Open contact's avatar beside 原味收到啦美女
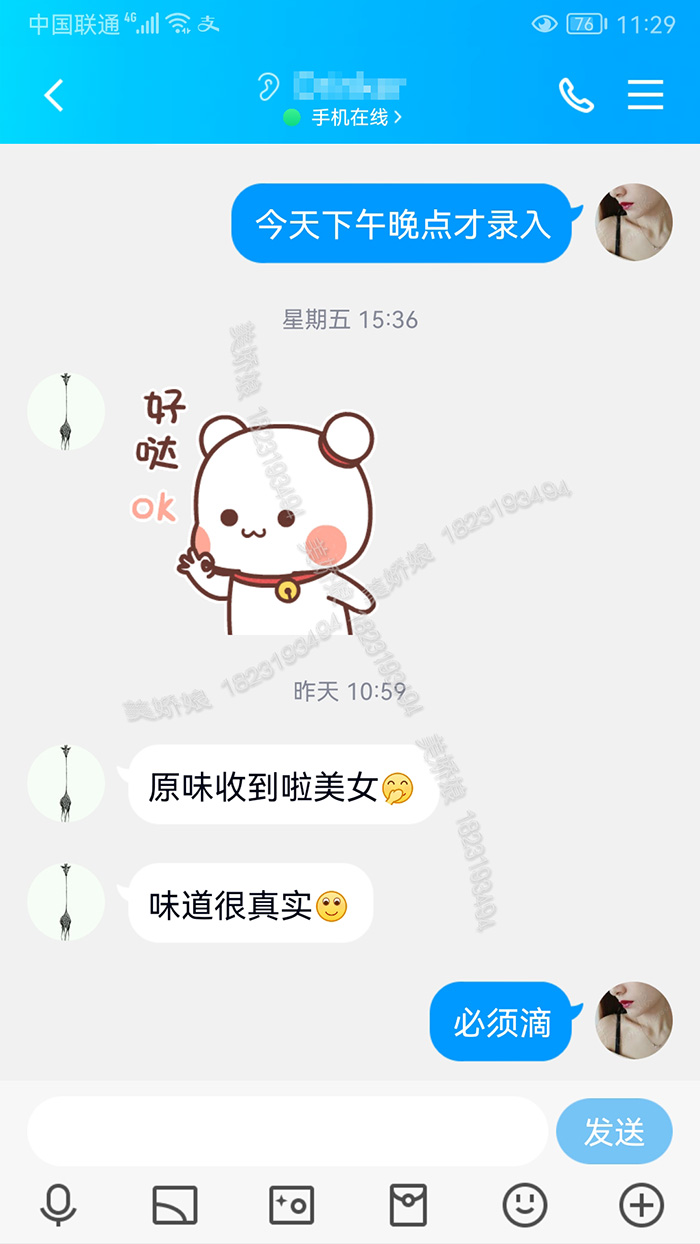The image size is (700, 1244). [66, 783]
